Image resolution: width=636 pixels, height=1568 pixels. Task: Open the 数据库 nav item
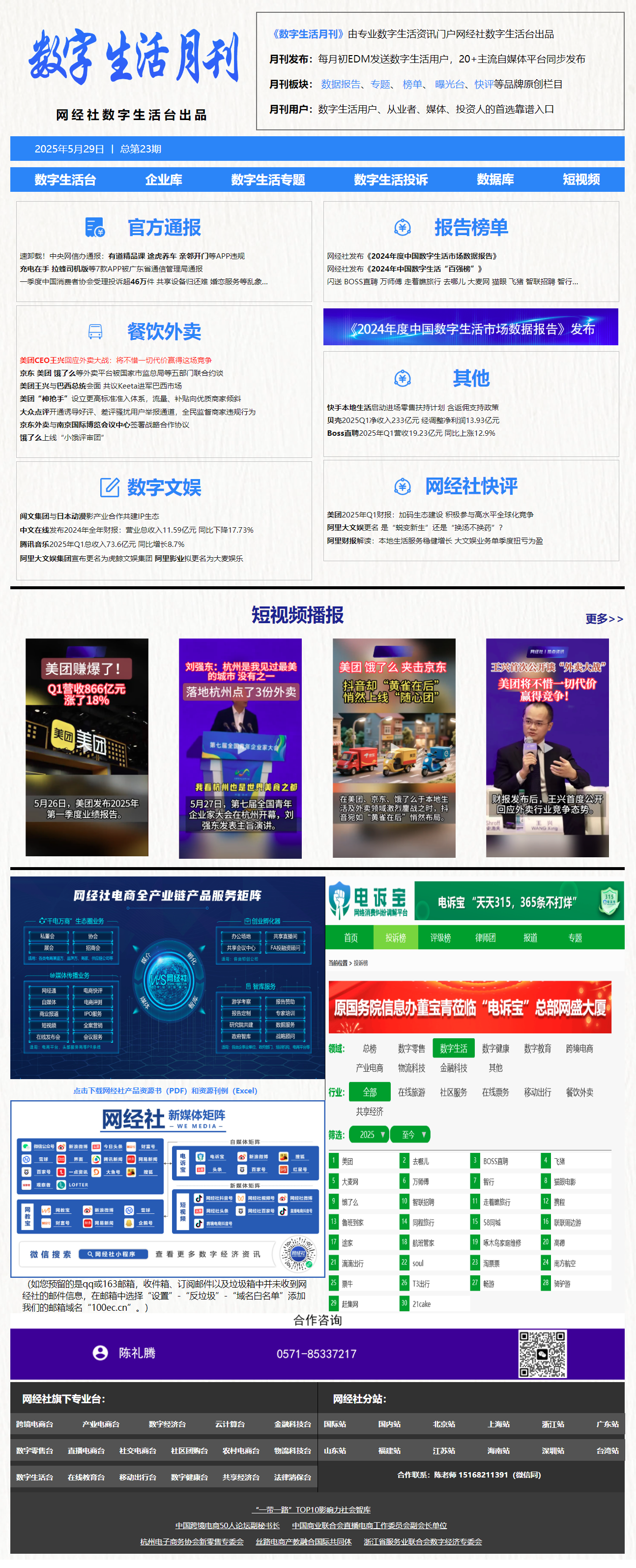click(495, 180)
